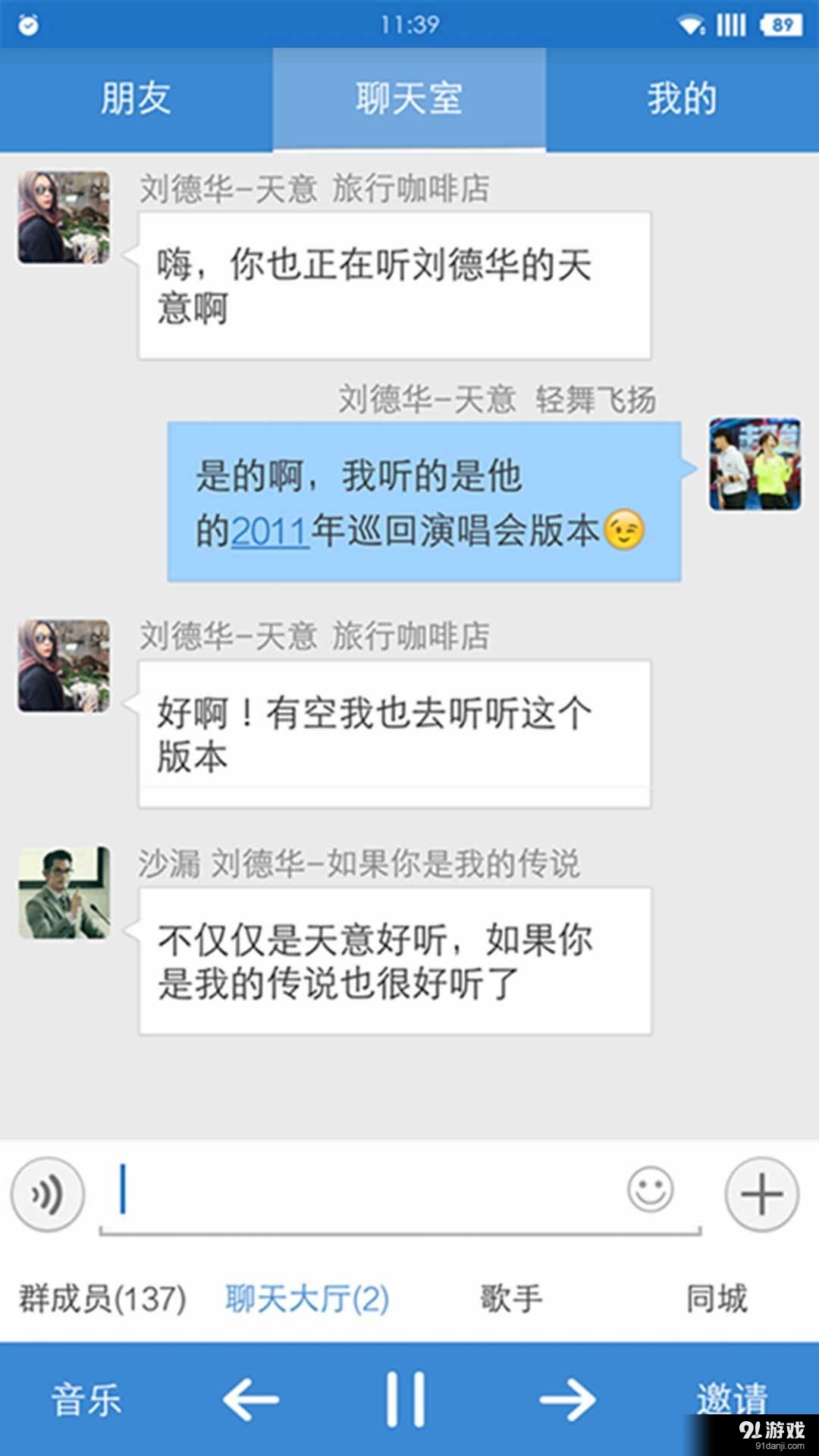Open the 歌手 section

point(511,1299)
